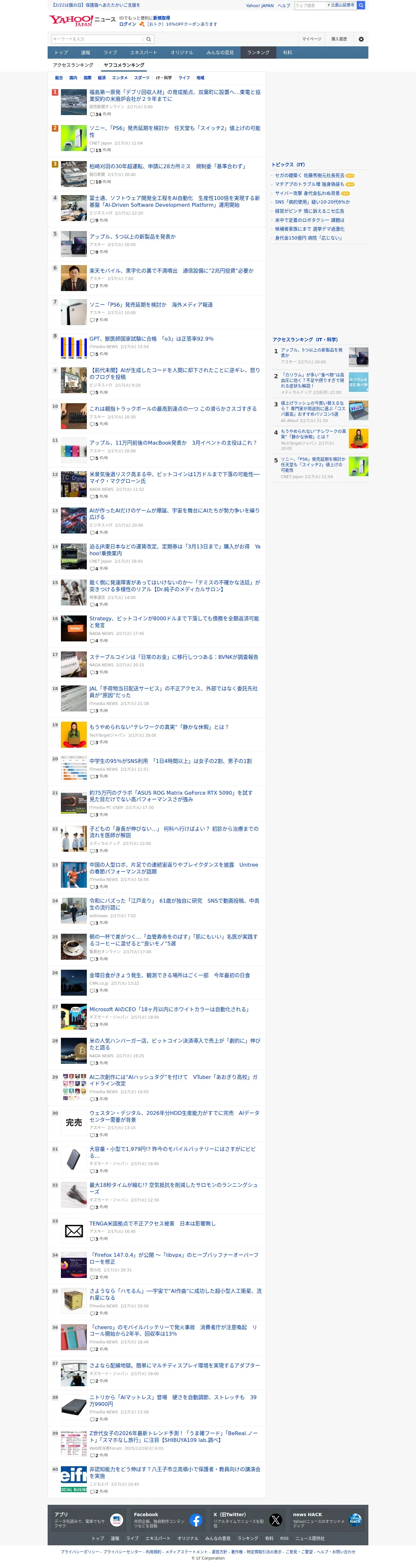The width and height of the screenshot is (416, 1568).
Task: Open the settings gear icon
Action: [361, 39]
